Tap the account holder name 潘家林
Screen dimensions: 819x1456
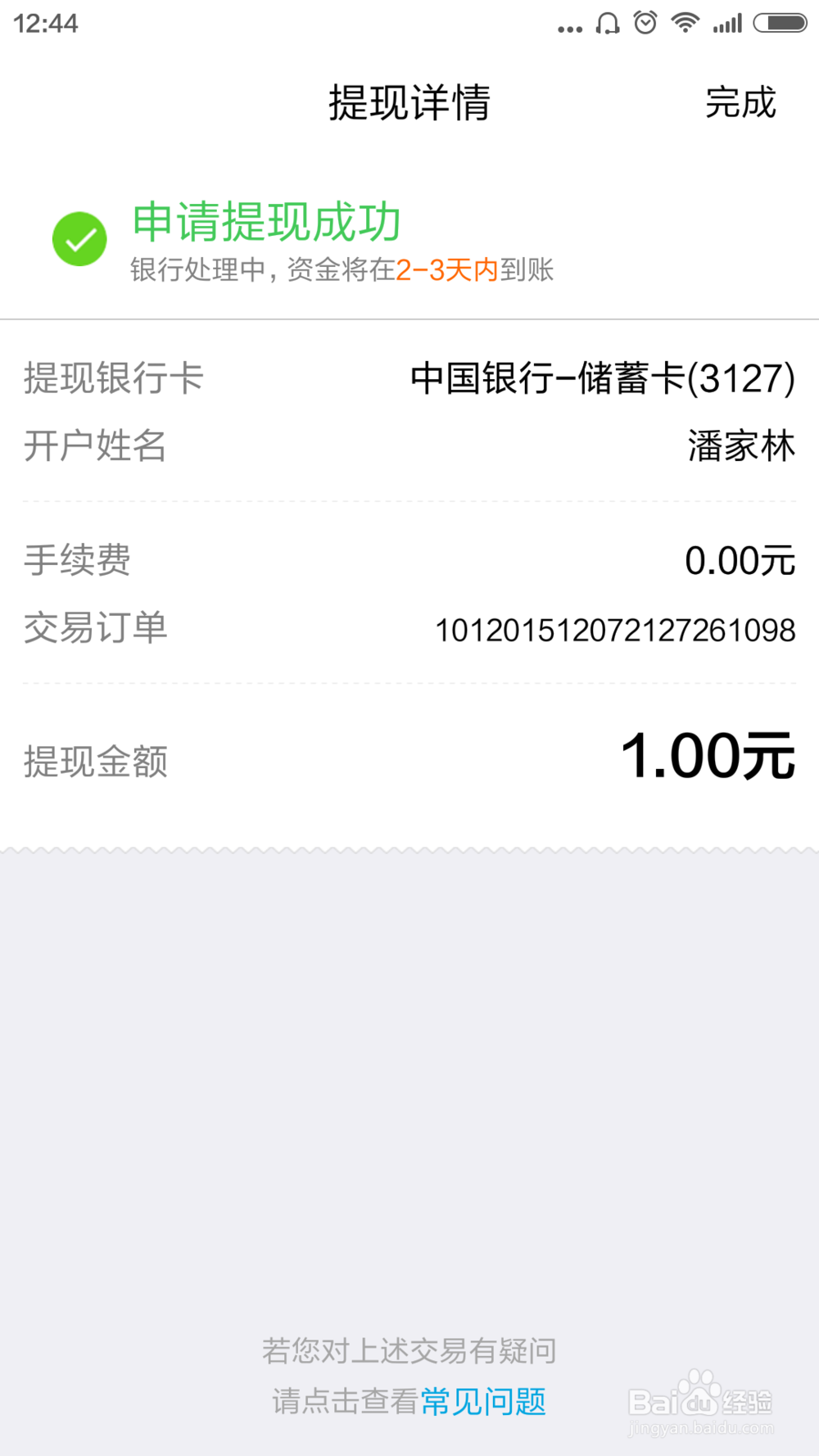[x=740, y=447]
